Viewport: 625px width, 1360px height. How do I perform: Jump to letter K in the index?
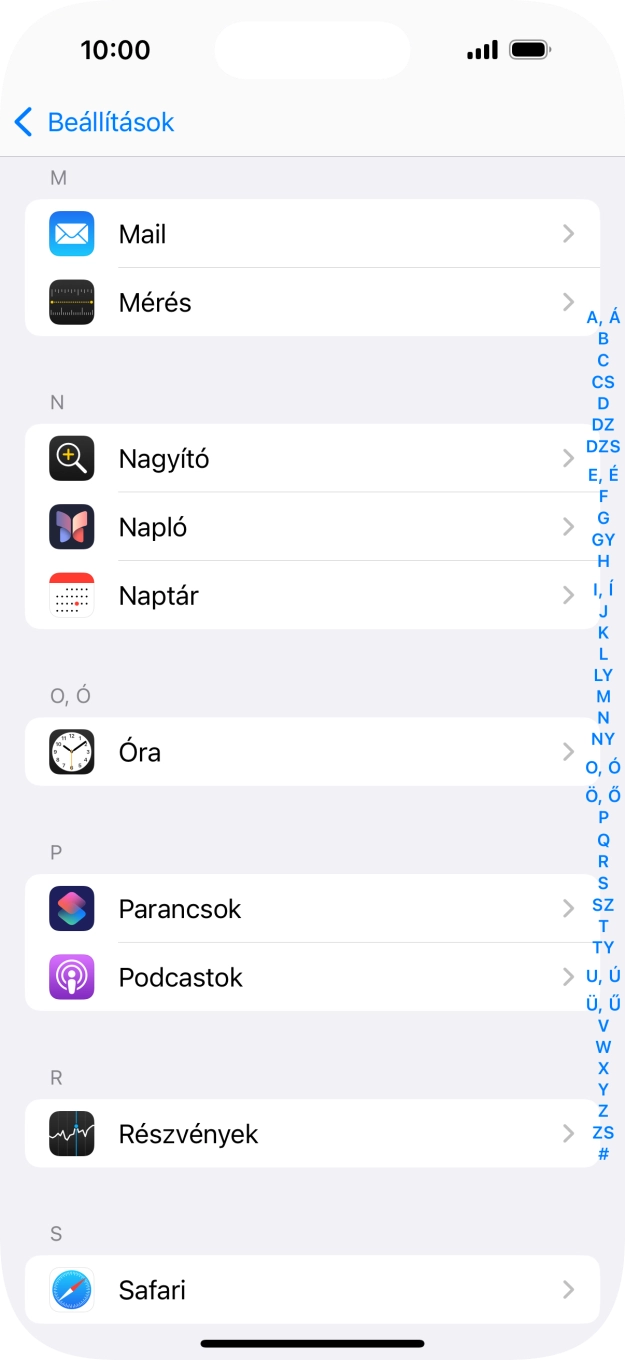point(603,632)
